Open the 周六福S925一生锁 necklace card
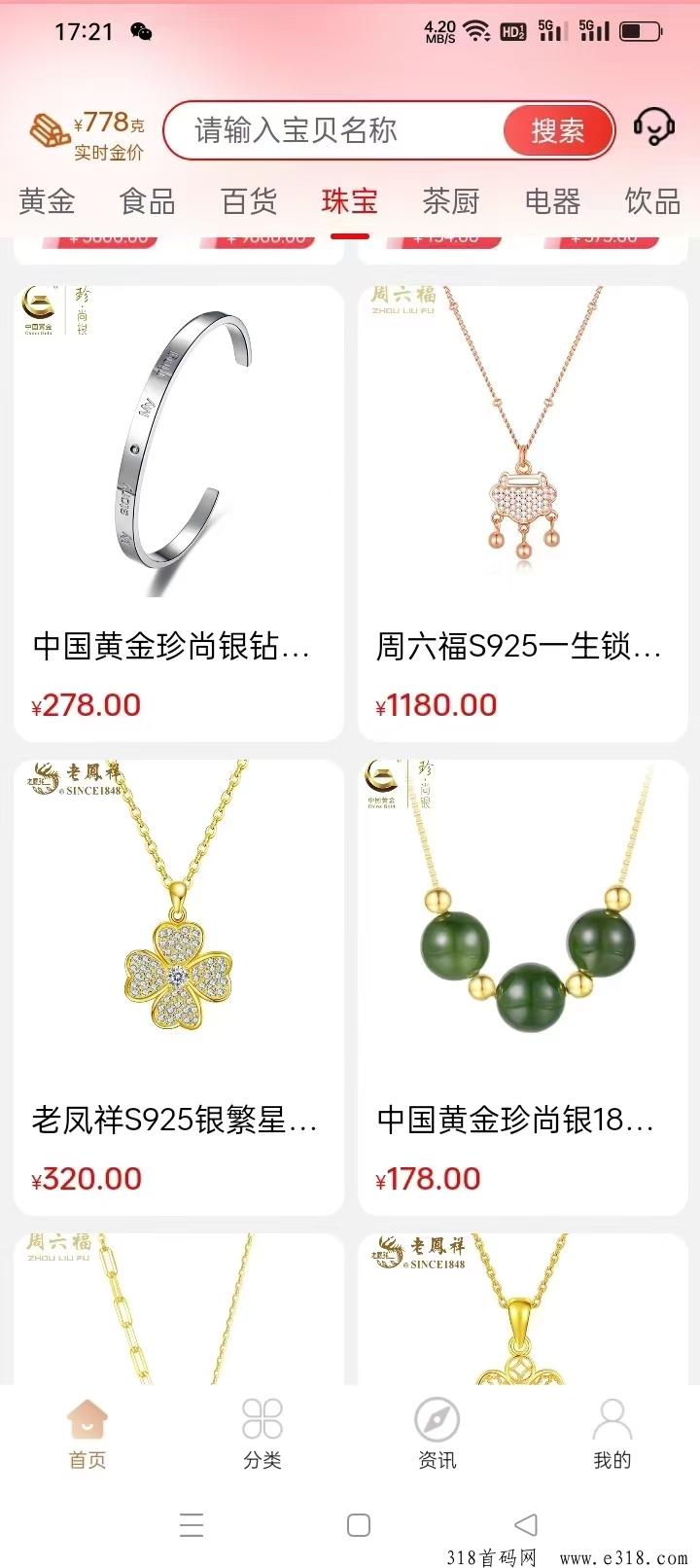This screenshot has height=1568, width=700. point(523,513)
